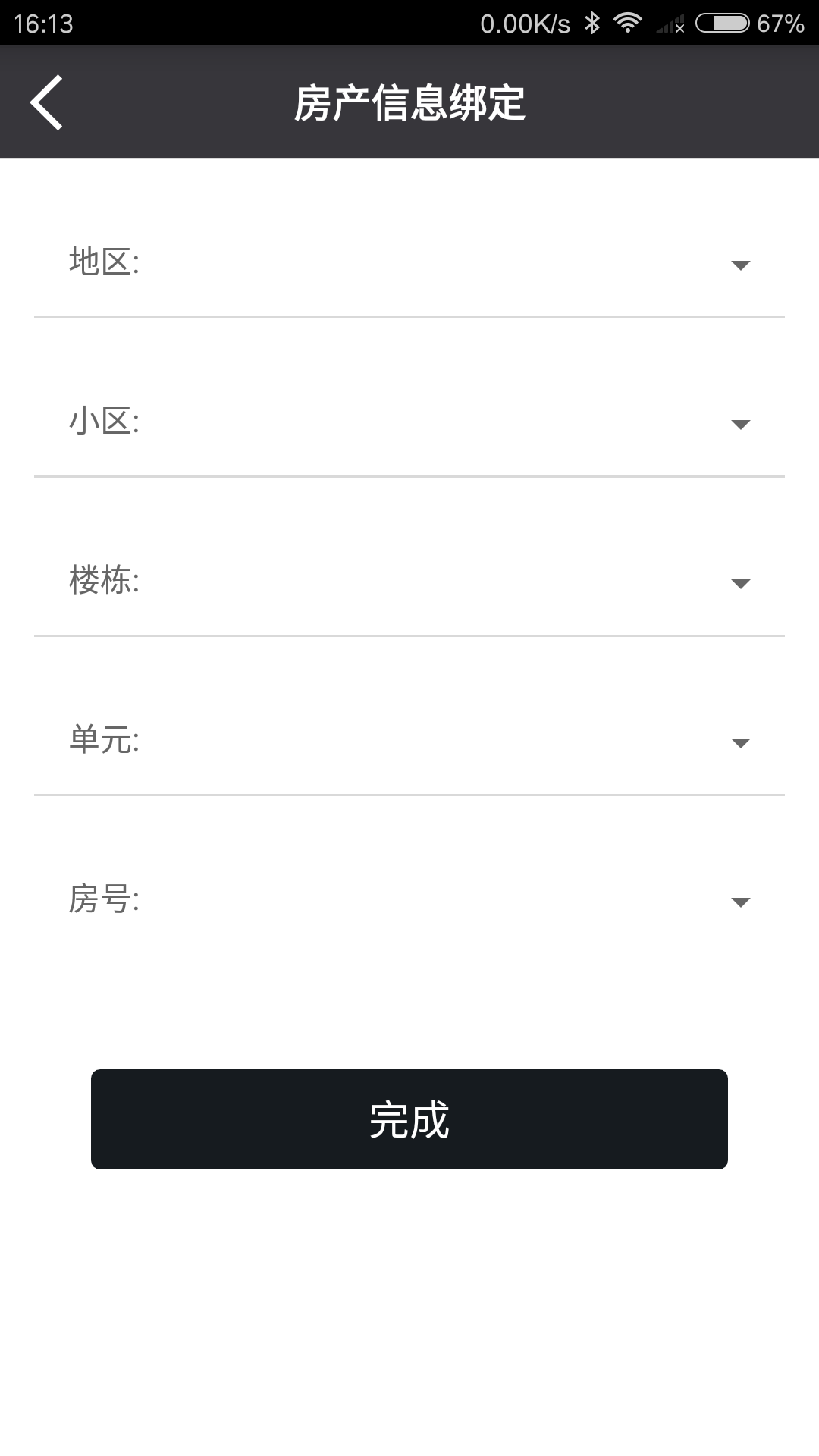Pick a room in 房号 dropdown
This screenshot has height=1456, width=819.
pyautogui.click(x=409, y=899)
